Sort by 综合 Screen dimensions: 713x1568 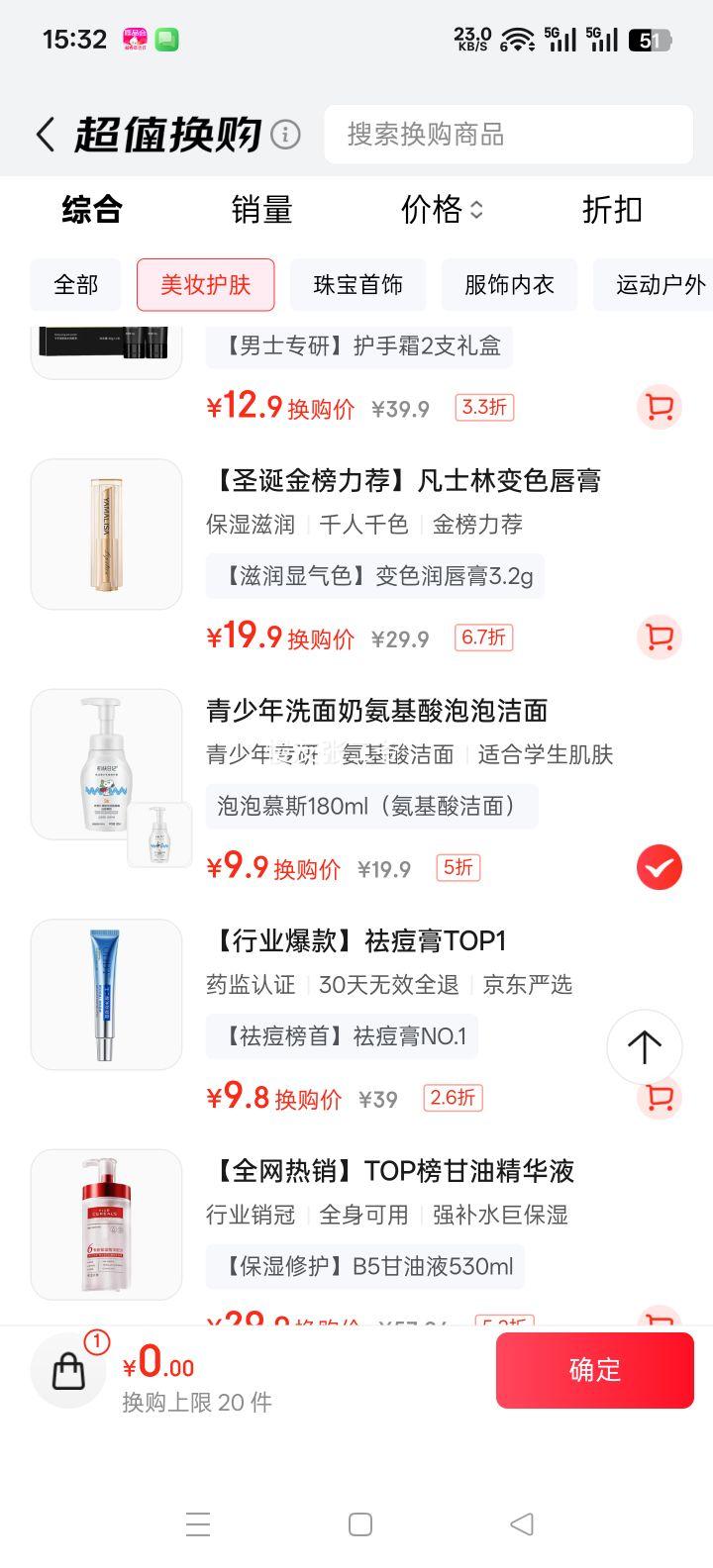pyautogui.click(x=92, y=210)
